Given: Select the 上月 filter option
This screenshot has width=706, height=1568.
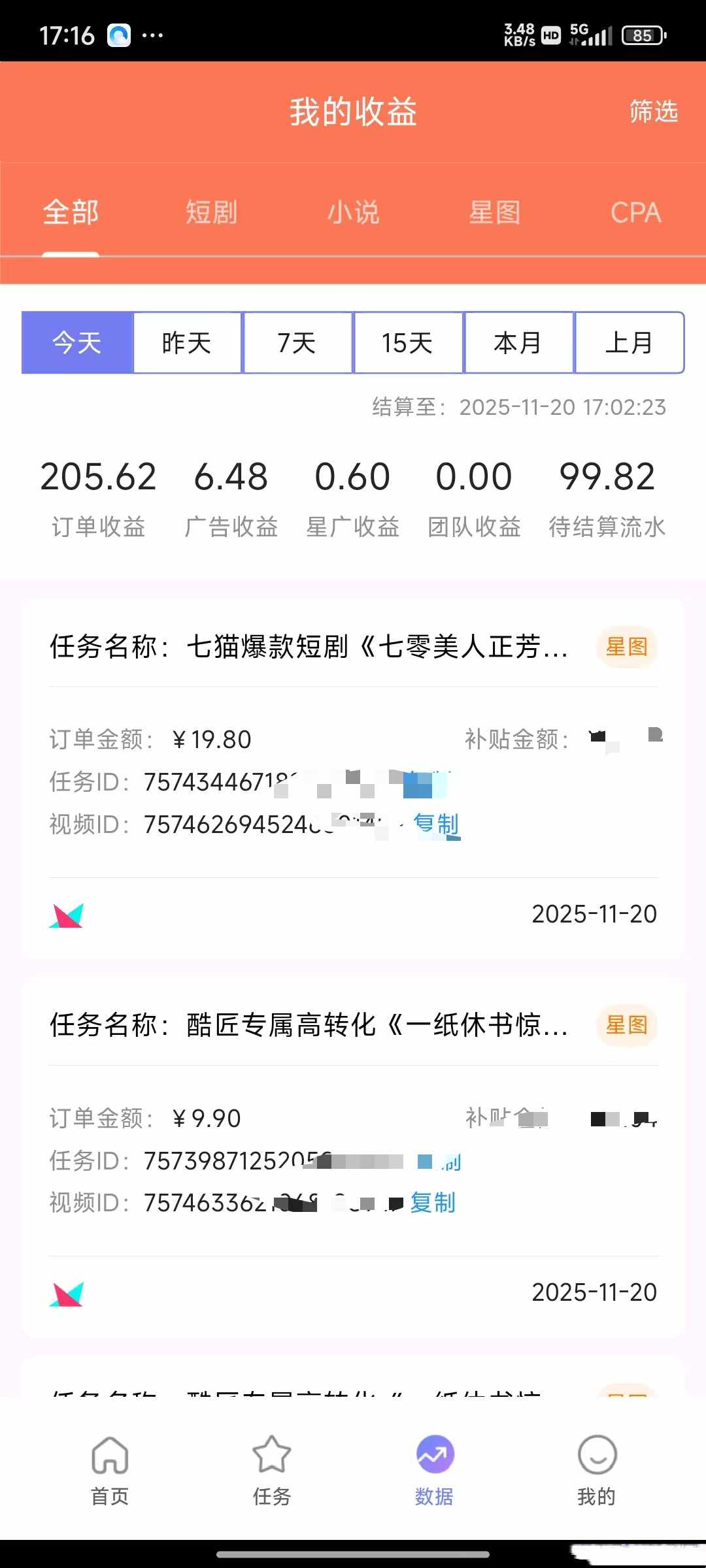Looking at the screenshot, I should [x=630, y=342].
